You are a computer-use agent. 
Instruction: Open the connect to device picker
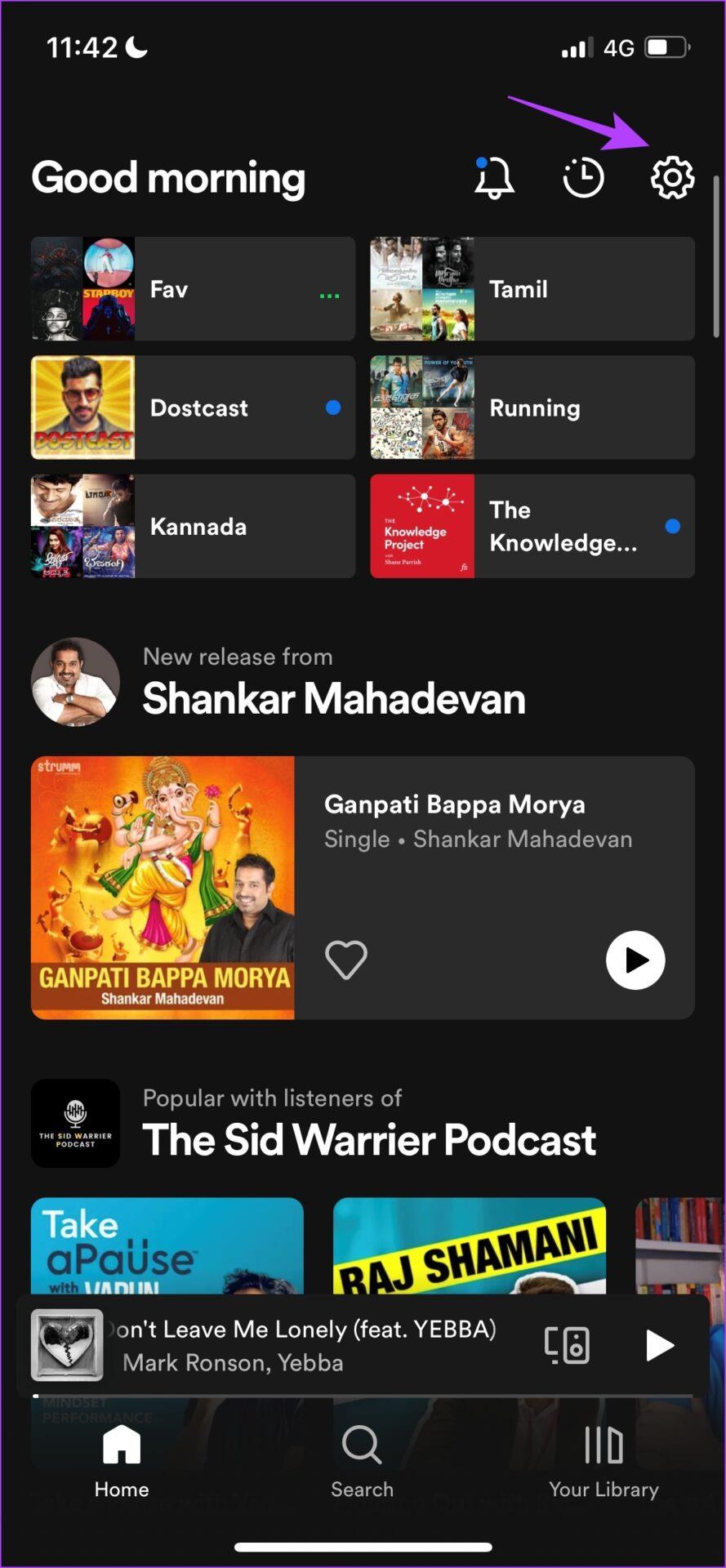tap(567, 1344)
